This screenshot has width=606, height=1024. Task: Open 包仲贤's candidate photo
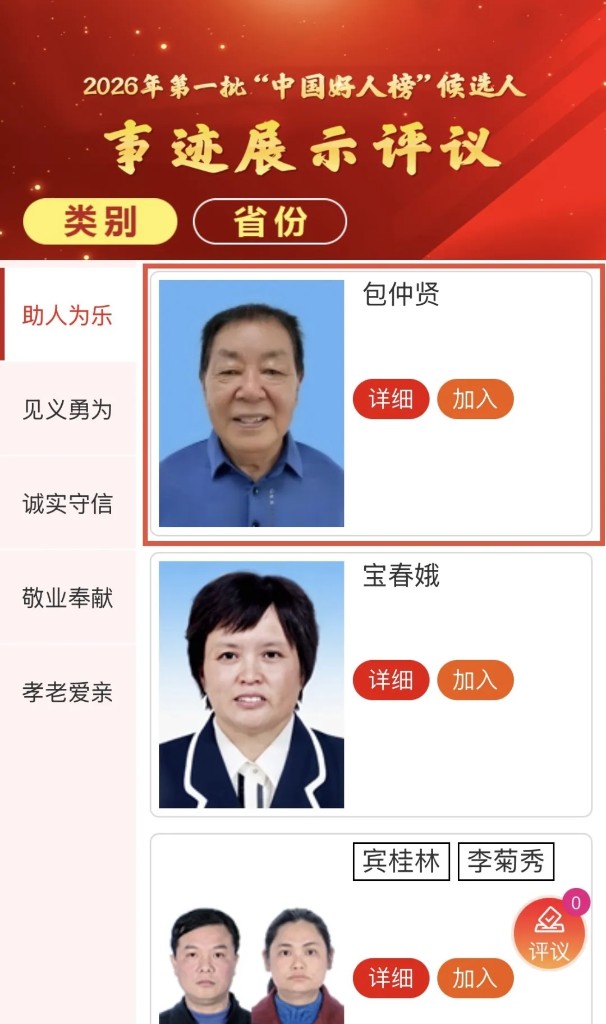[x=251, y=403]
